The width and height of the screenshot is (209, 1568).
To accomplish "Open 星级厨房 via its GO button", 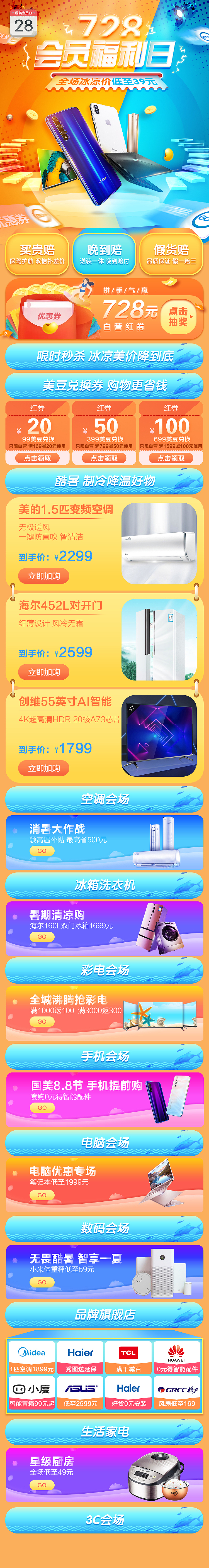I will click(x=42, y=1485).
